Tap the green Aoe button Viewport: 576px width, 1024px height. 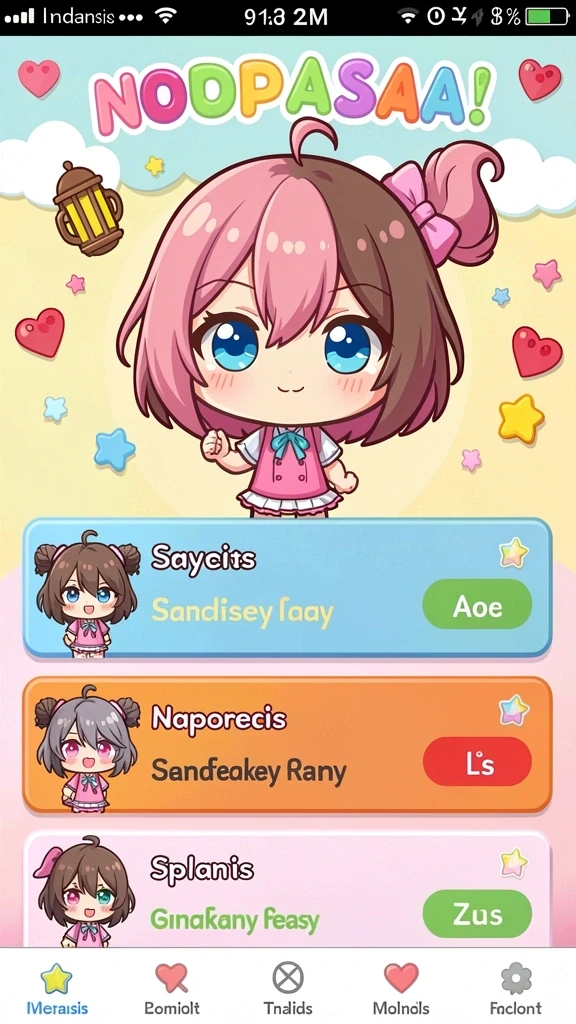click(x=477, y=604)
